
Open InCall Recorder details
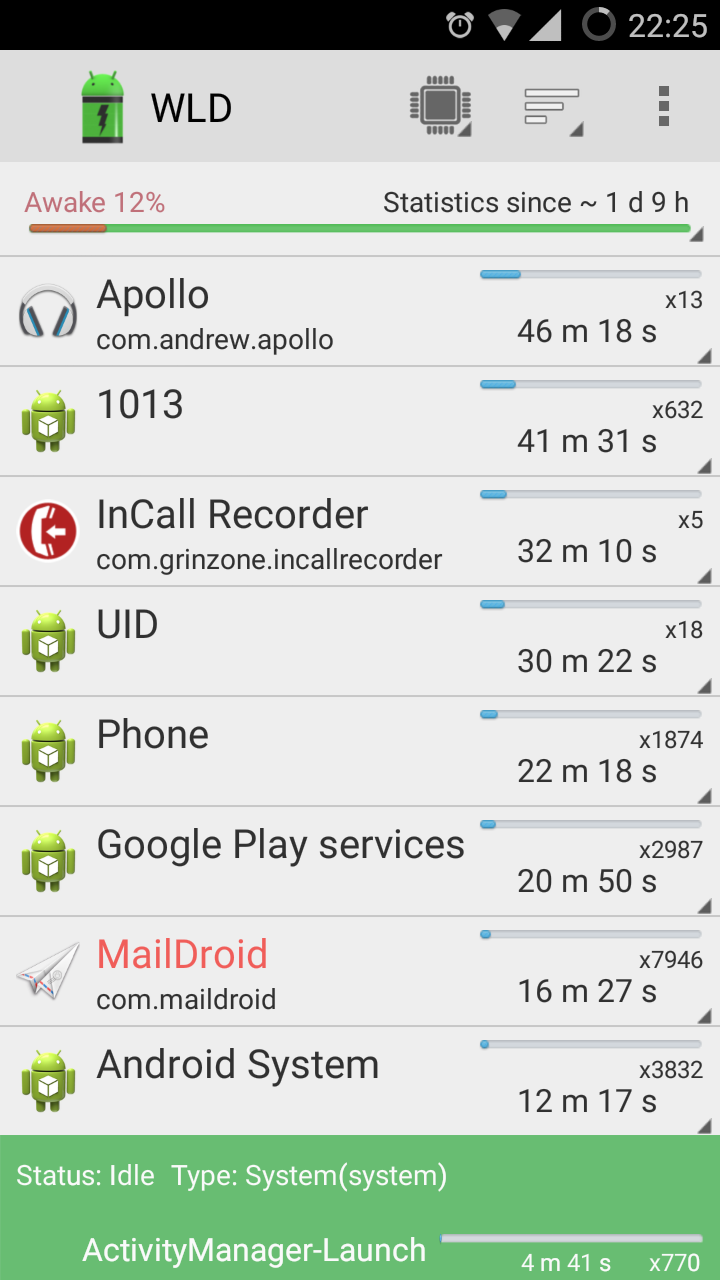(360, 531)
